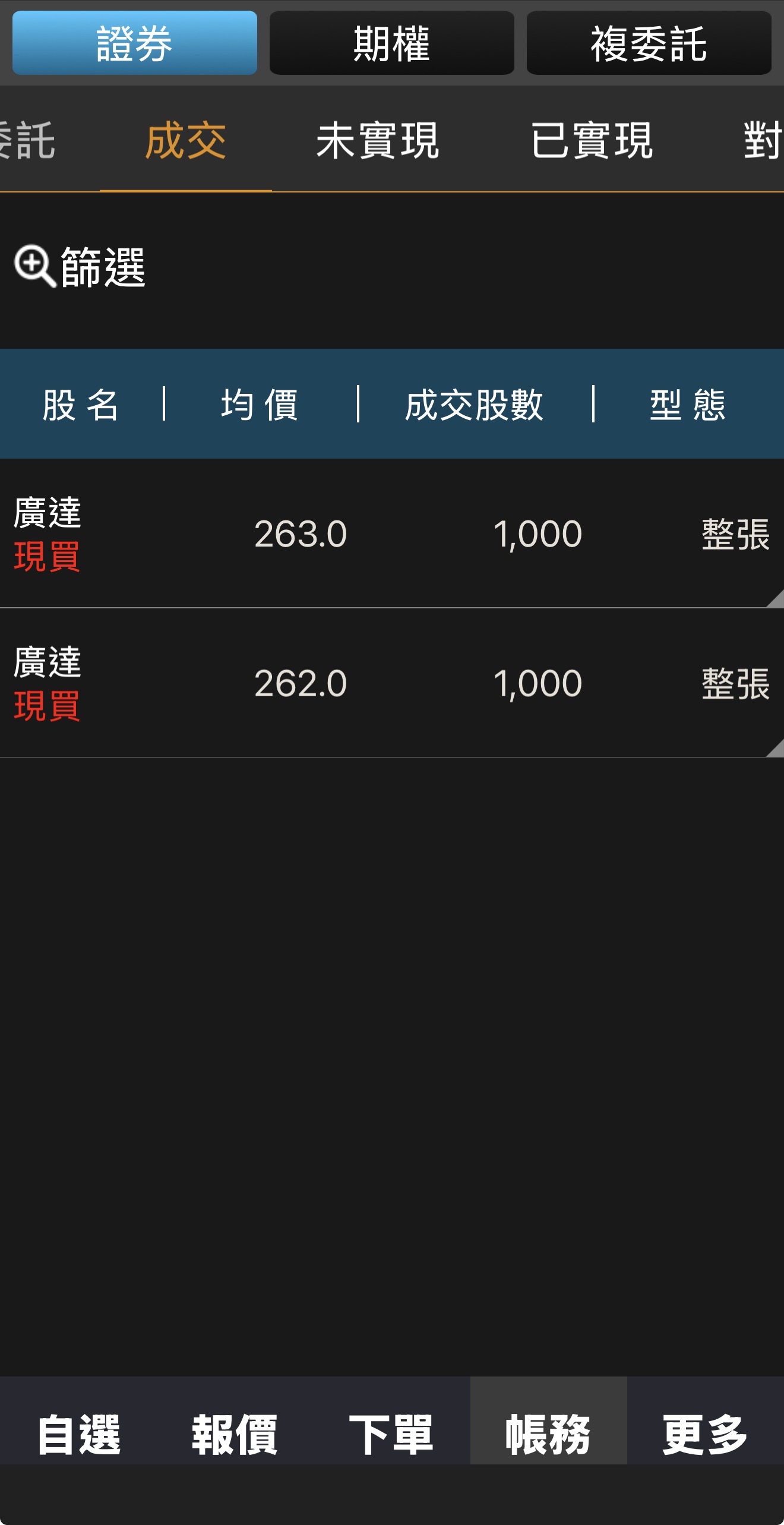Viewport: 784px width, 1525px height.
Task: Go to 自選 in bottom navigation
Action: coord(78,1434)
